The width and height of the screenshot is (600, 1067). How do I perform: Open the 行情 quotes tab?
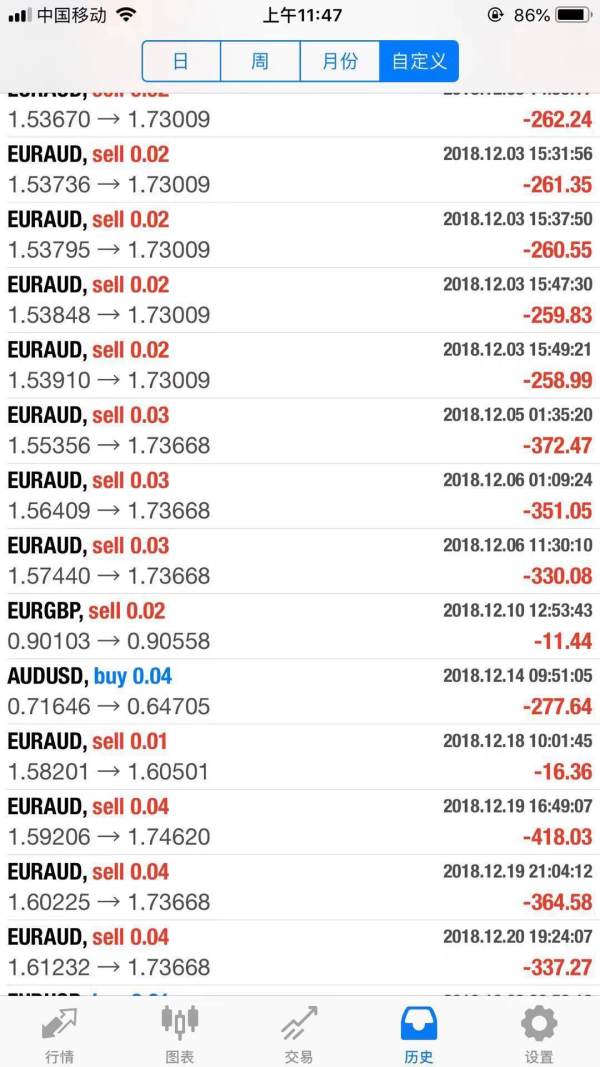click(60, 1033)
